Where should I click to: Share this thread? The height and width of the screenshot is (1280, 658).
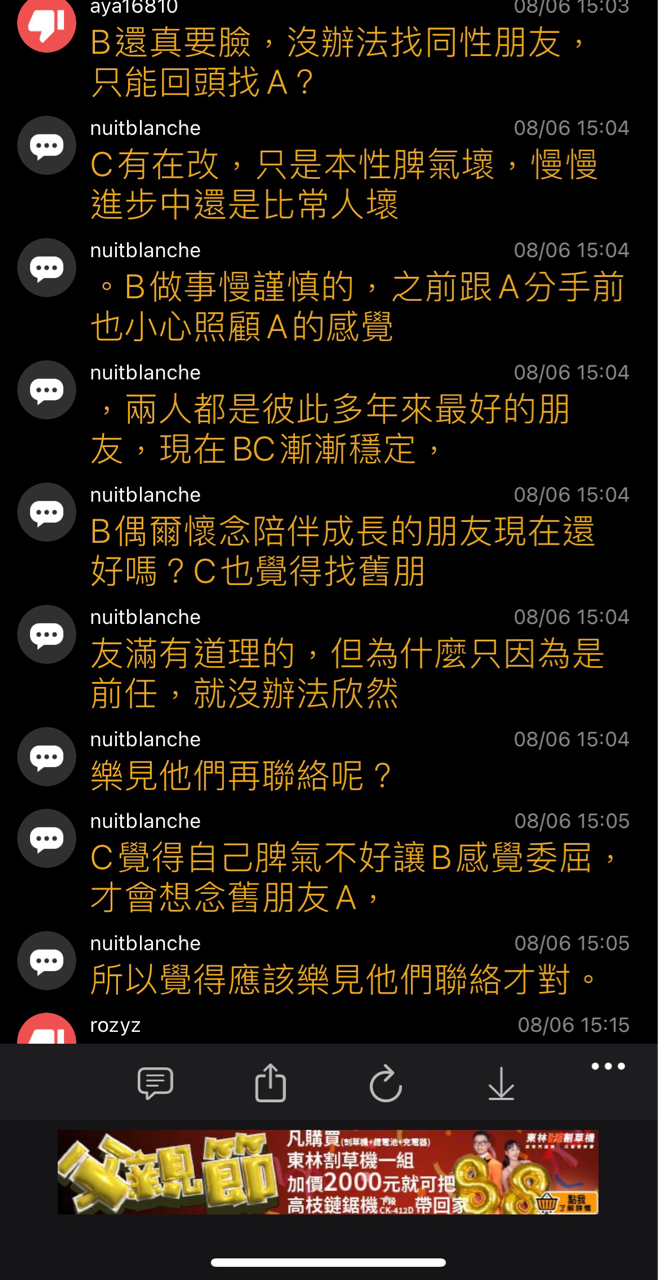click(x=270, y=1083)
